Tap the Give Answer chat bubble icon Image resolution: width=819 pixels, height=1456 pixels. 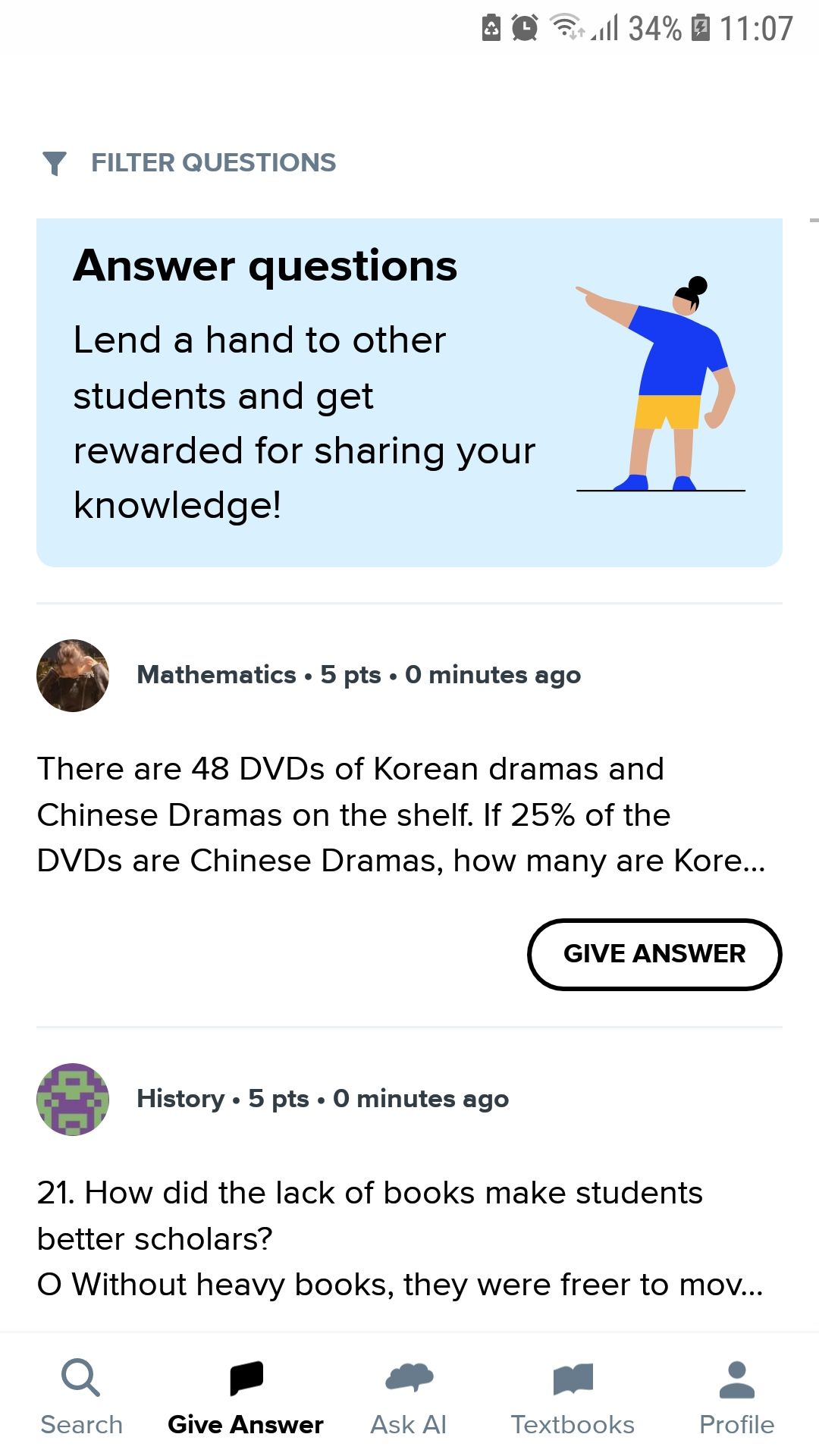pos(244,1376)
